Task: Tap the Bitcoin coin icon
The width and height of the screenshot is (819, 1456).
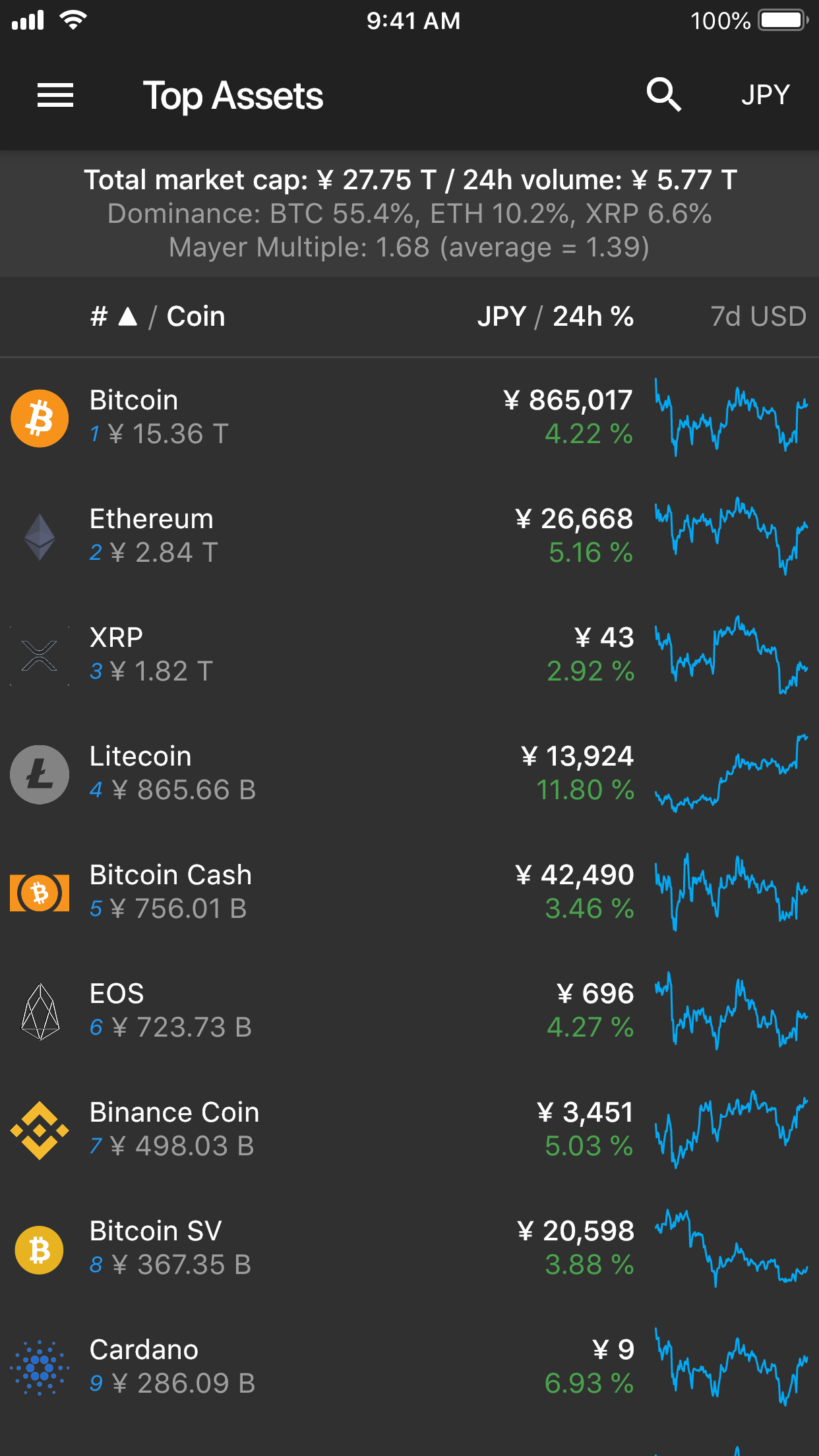Action: [39, 418]
